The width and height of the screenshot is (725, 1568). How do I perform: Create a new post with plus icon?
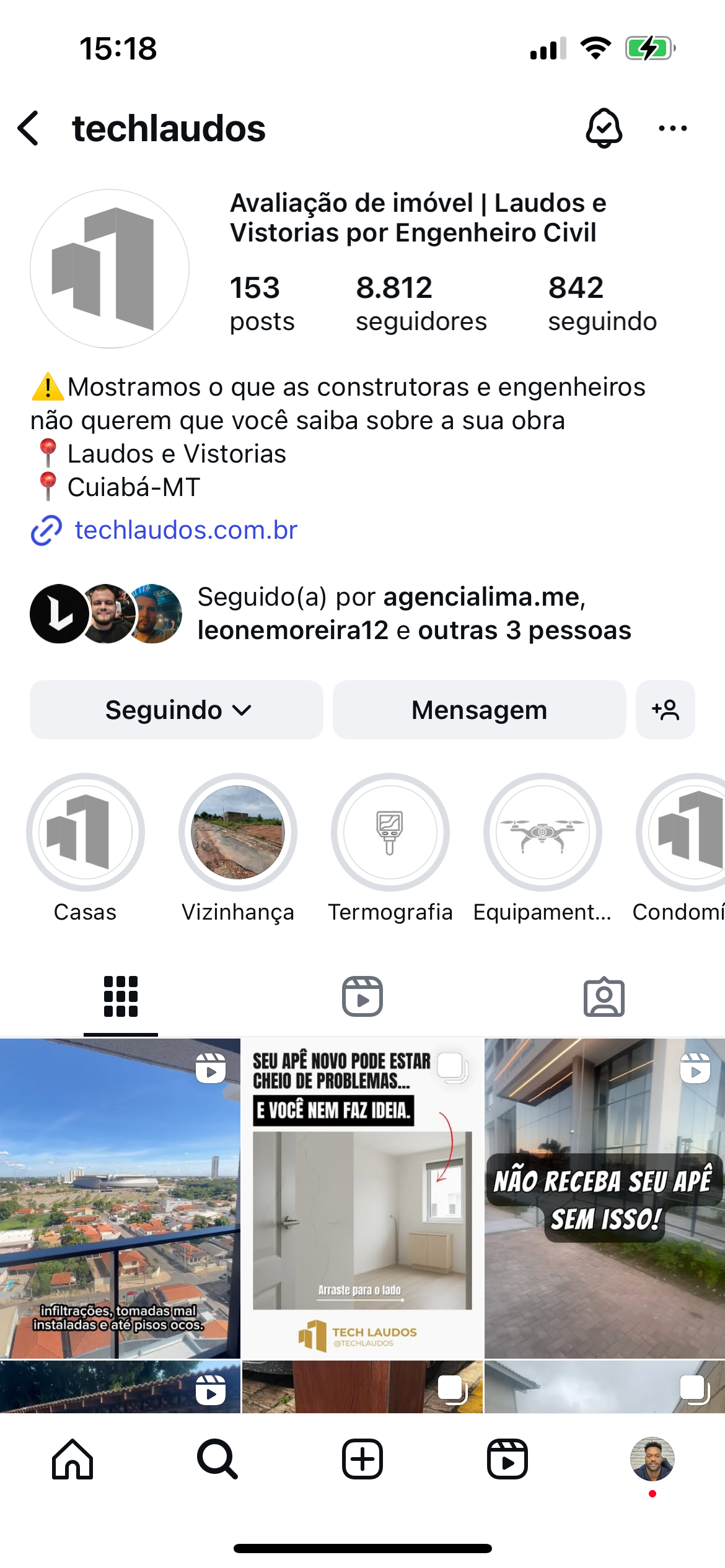click(362, 1459)
